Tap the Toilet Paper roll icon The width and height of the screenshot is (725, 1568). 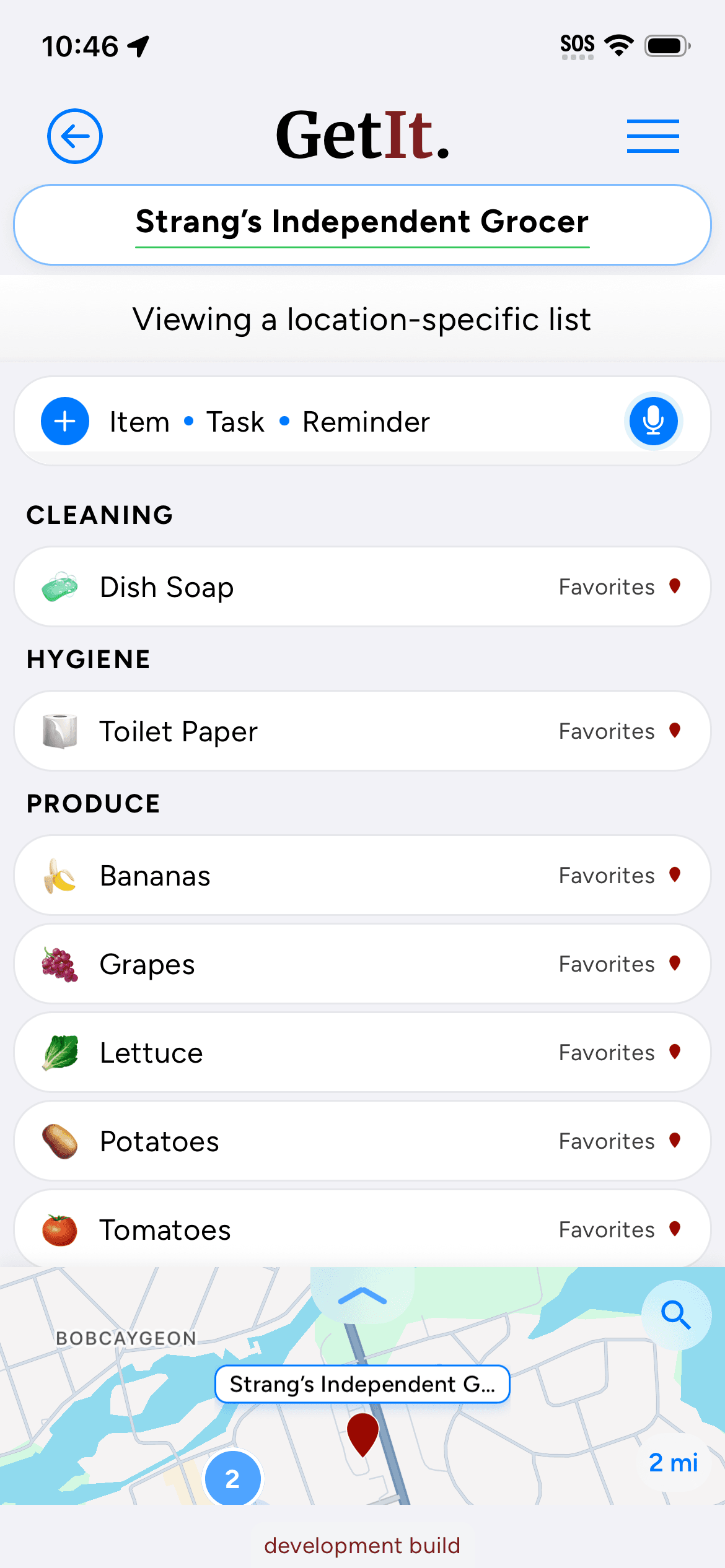coord(60,731)
